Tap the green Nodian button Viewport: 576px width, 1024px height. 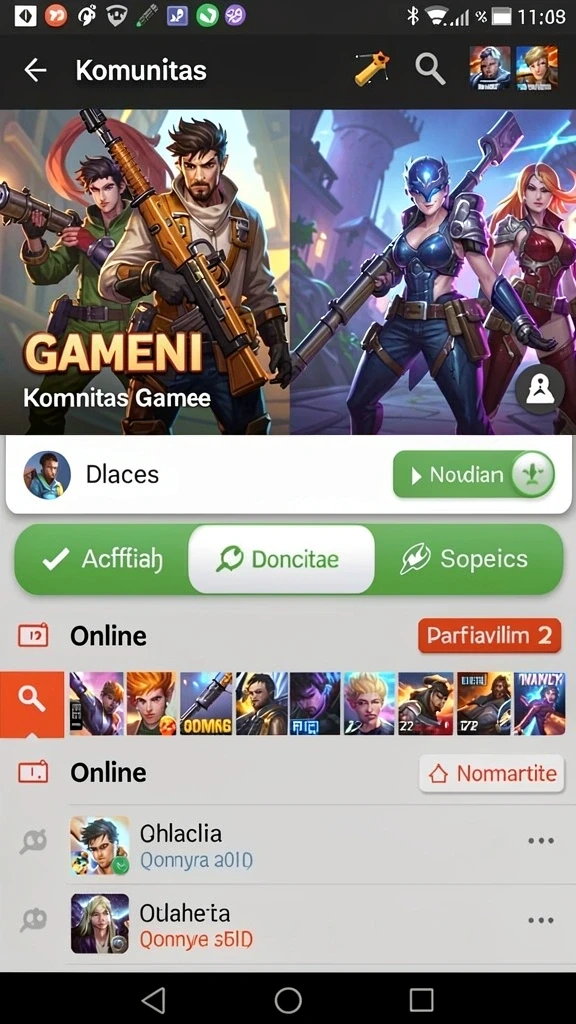[475, 474]
